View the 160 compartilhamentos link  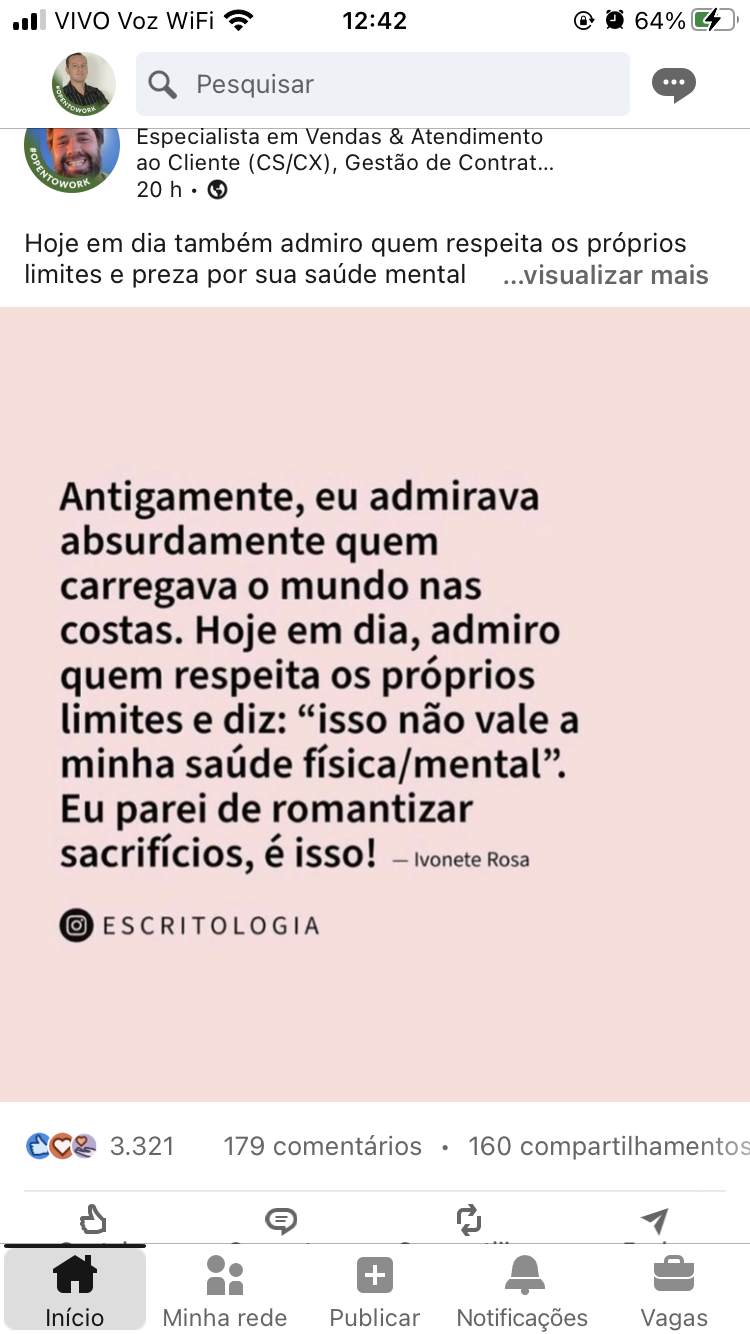(608, 1146)
